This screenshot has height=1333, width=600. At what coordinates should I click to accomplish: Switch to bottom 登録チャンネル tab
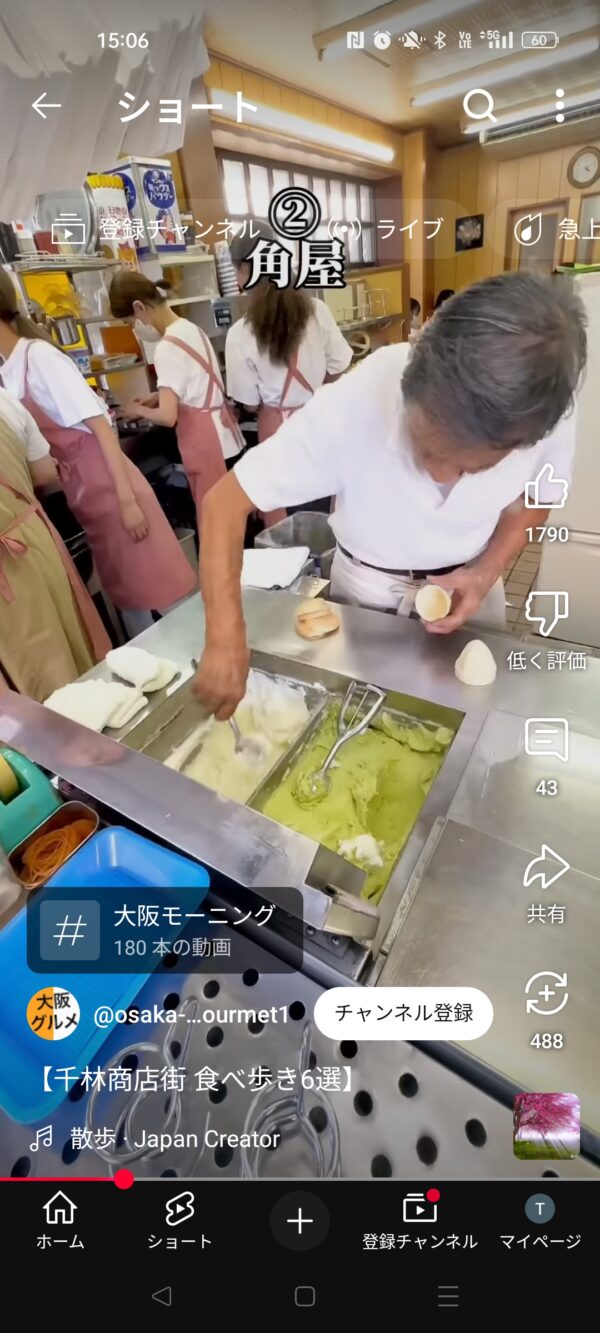point(419,1220)
